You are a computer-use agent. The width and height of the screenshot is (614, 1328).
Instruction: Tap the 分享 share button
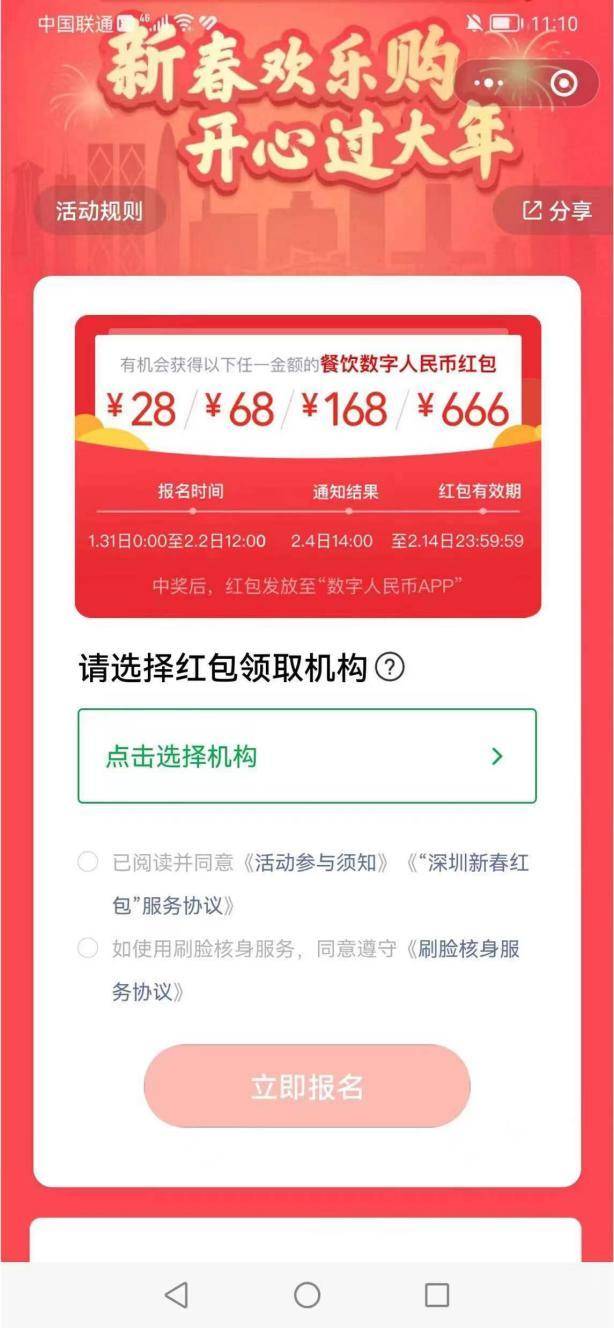[x=557, y=211]
